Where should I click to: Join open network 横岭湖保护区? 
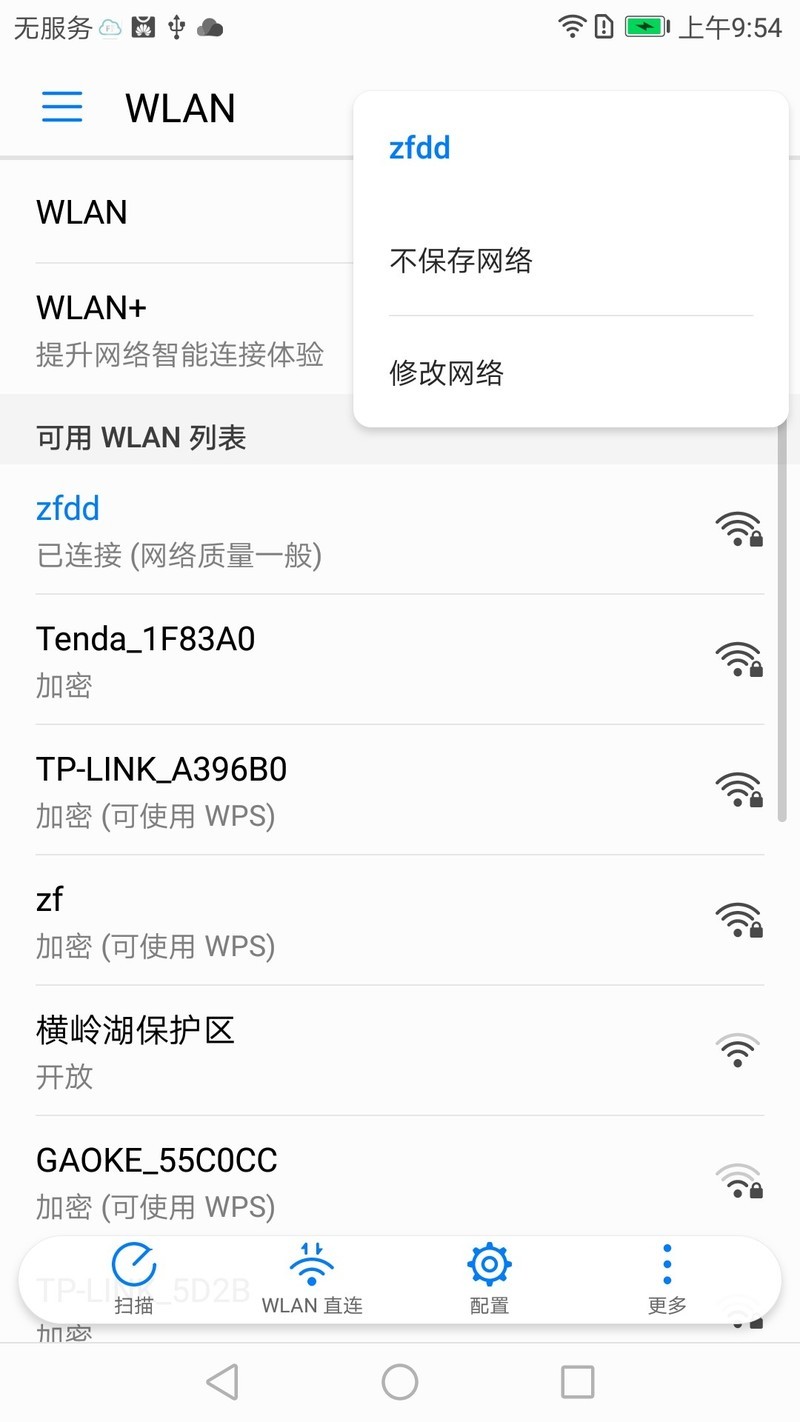click(x=300, y=1050)
